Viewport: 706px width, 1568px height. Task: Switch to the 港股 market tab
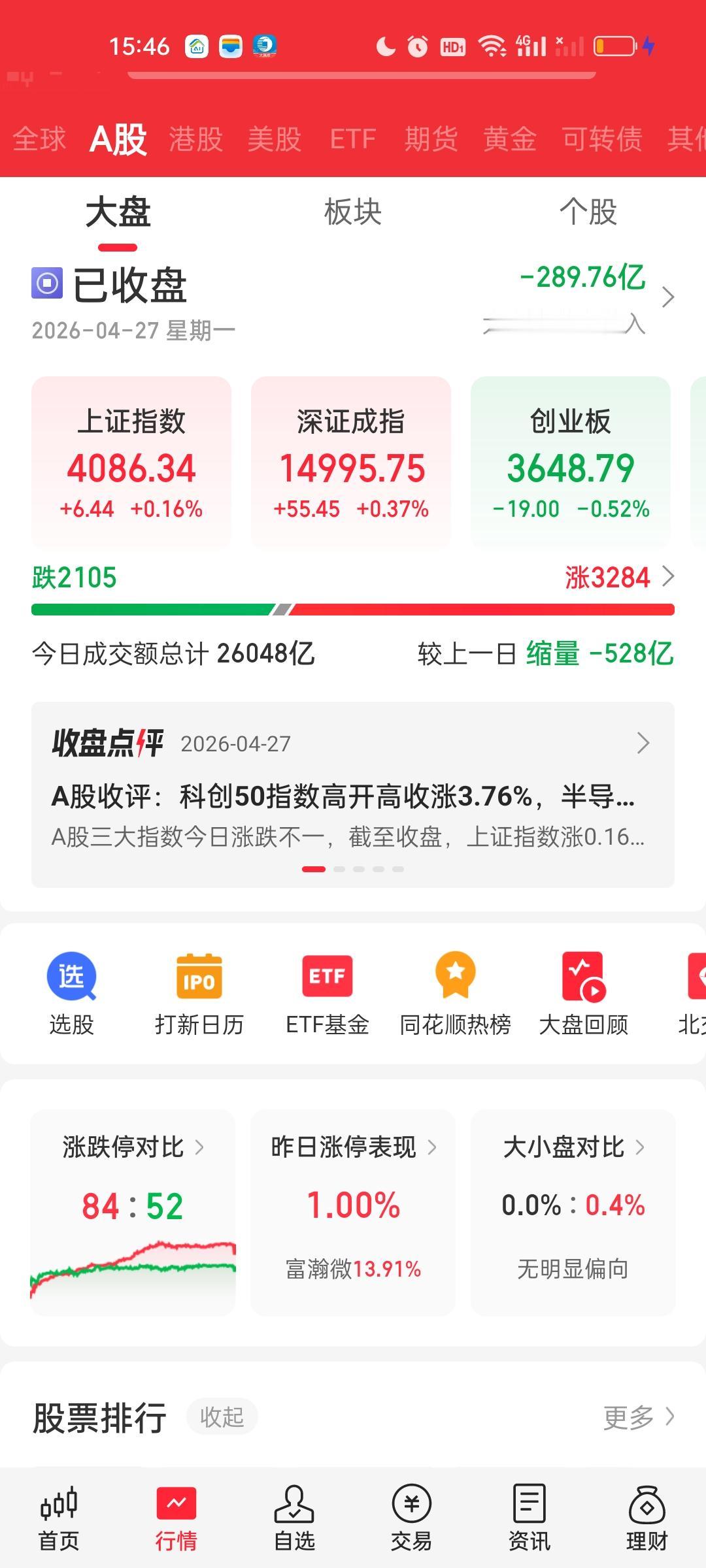(195, 139)
